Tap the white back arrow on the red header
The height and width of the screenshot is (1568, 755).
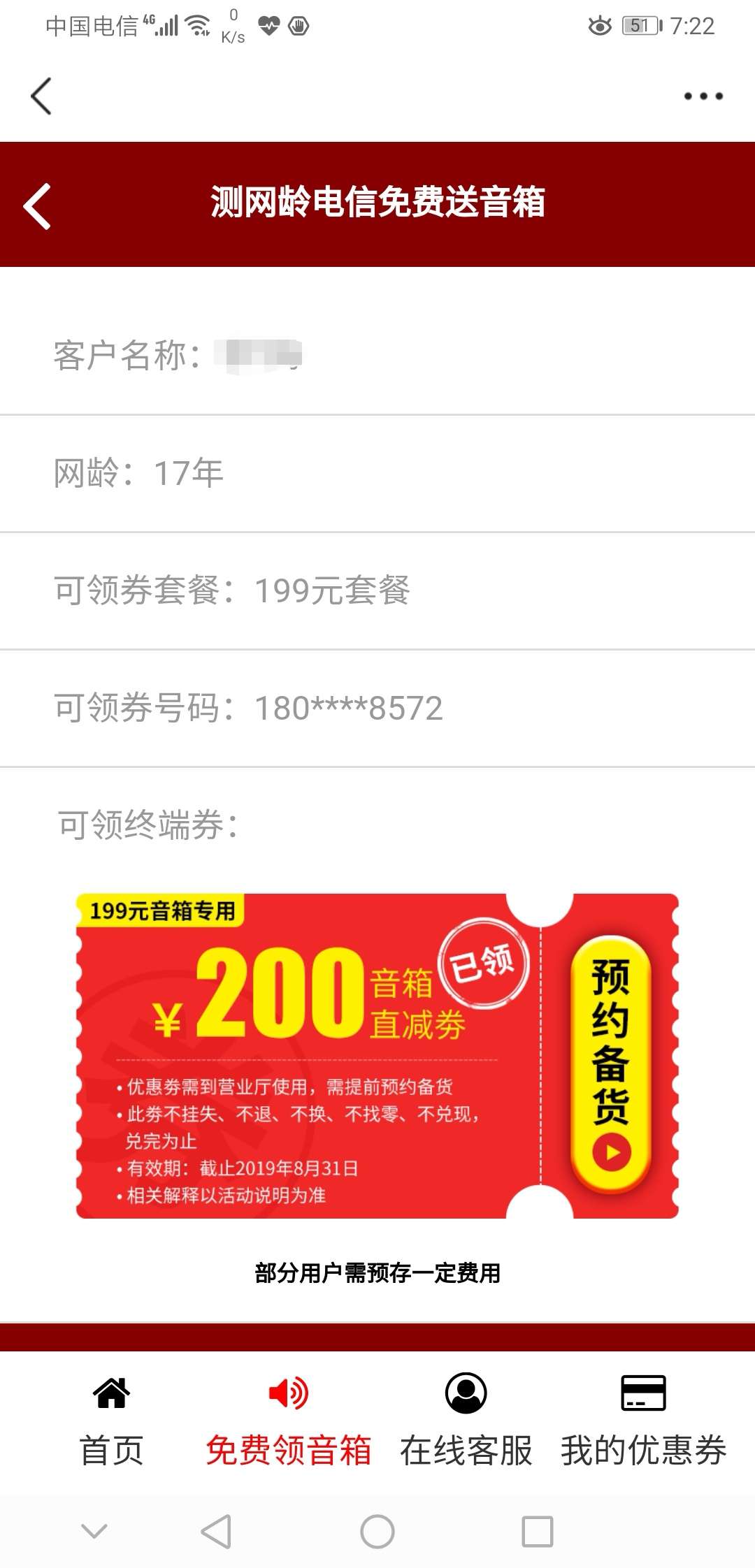pyautogui.click(x=36, y=206)
